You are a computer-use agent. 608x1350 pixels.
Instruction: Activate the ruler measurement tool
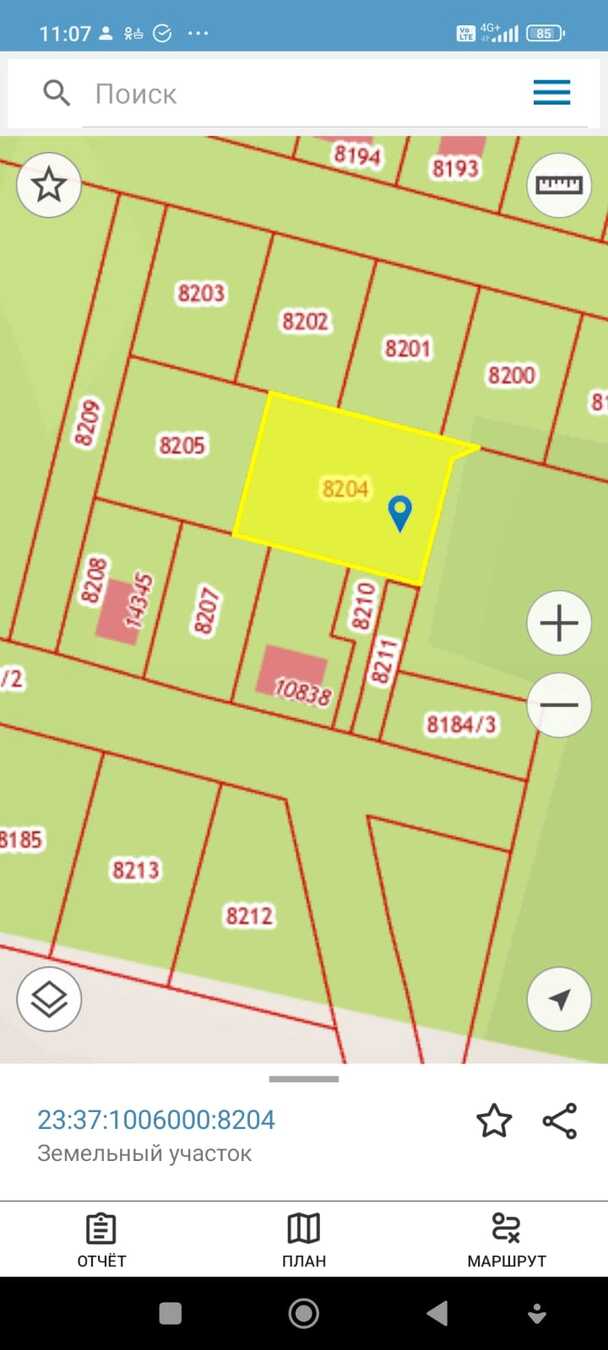coord(559,185)
